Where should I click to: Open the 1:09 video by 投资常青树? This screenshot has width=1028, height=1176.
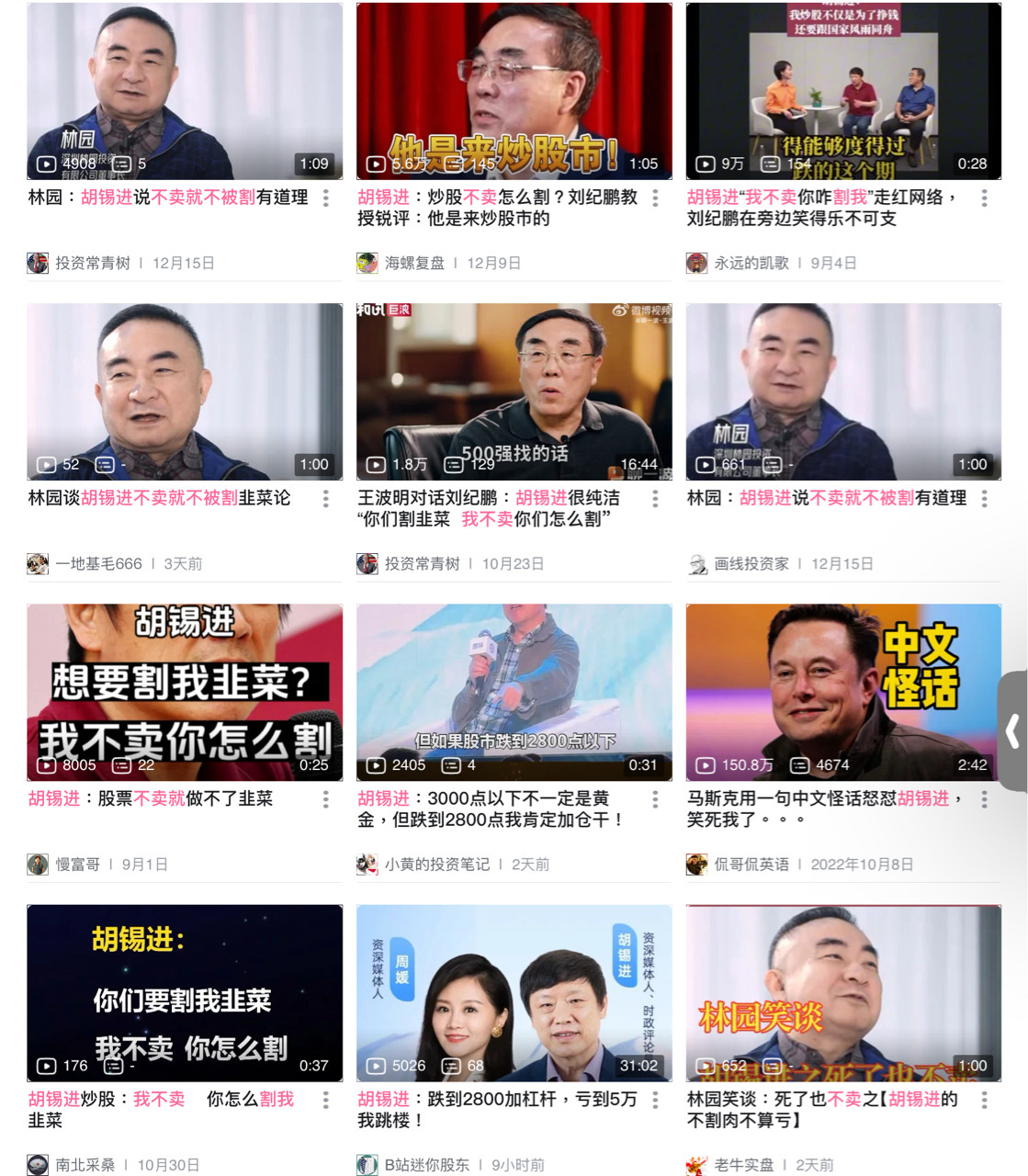click(185, 90)
